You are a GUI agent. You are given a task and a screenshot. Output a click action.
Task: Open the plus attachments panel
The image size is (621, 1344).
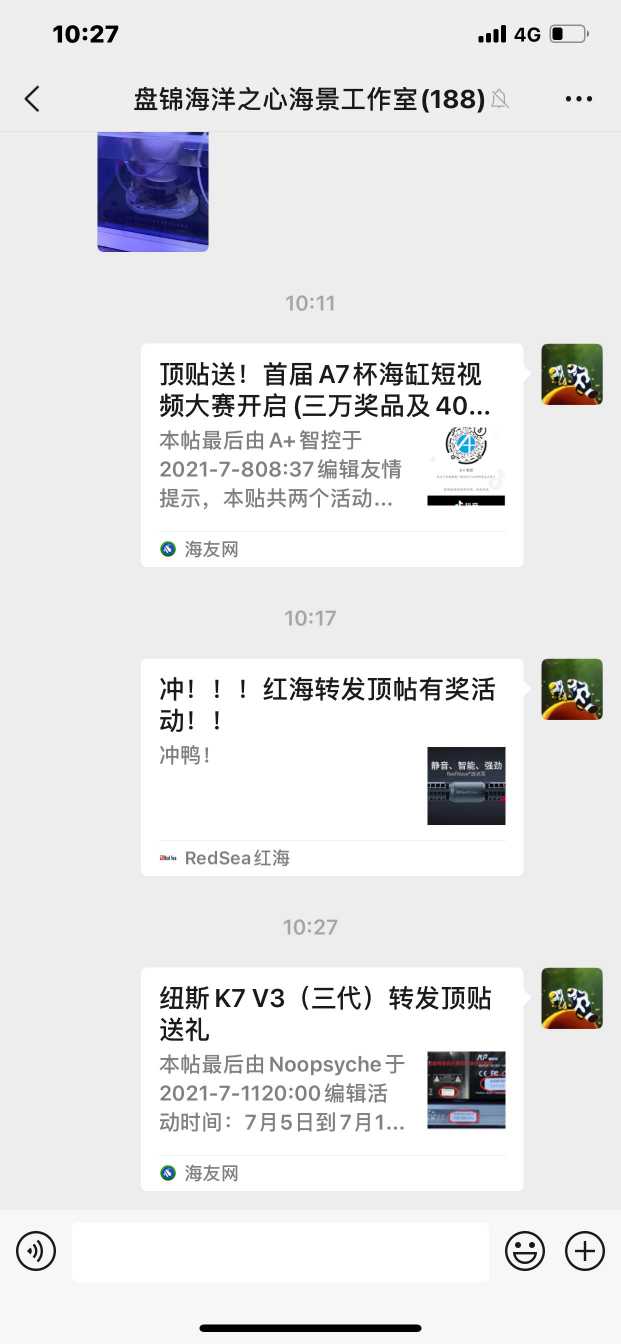pos(585,1251)
